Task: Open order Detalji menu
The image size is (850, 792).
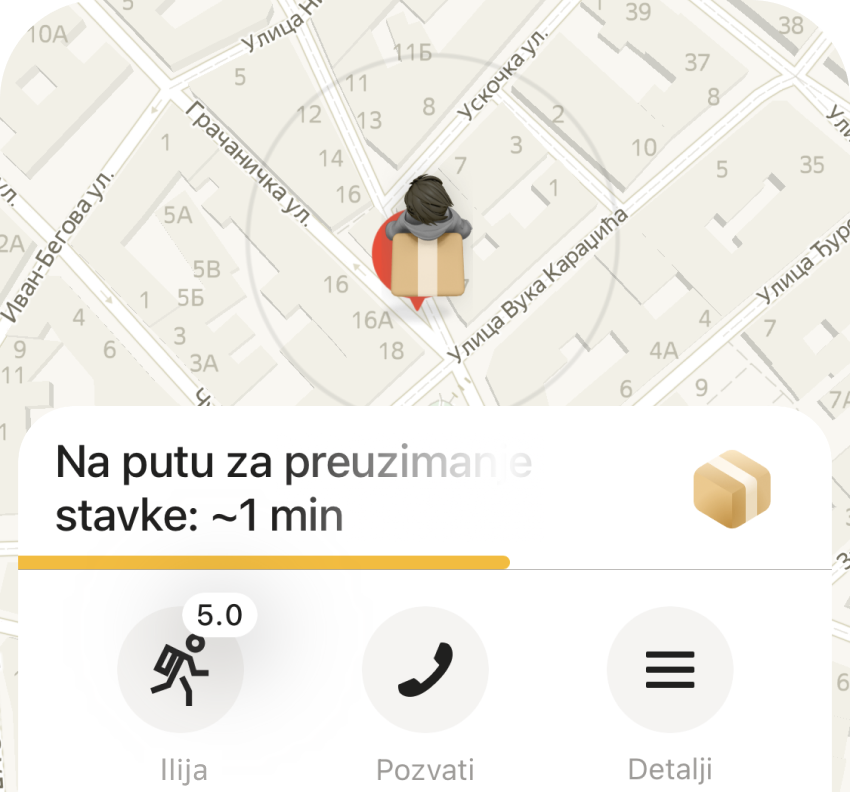Action: point(670,670)
